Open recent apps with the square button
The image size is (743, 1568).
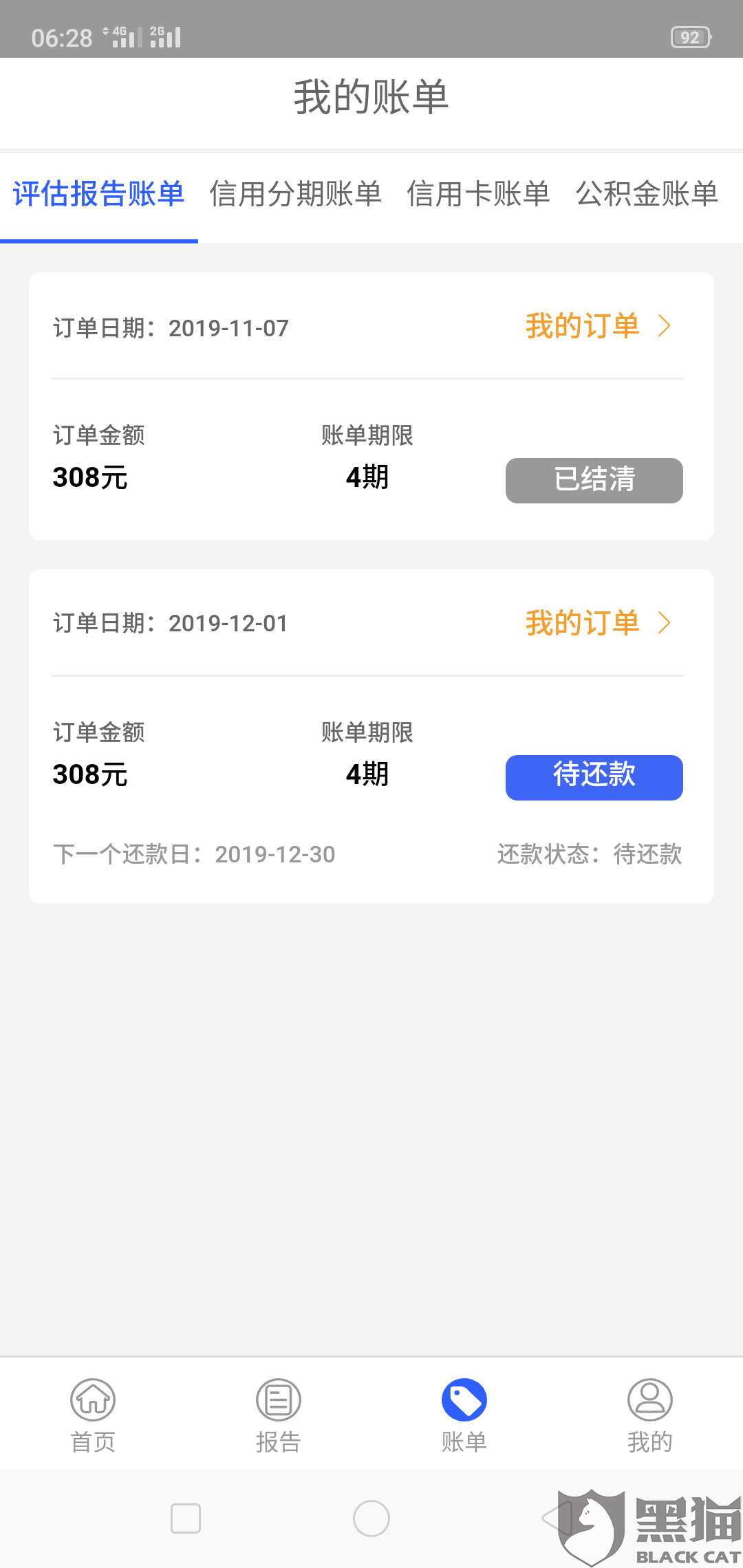186,1518
